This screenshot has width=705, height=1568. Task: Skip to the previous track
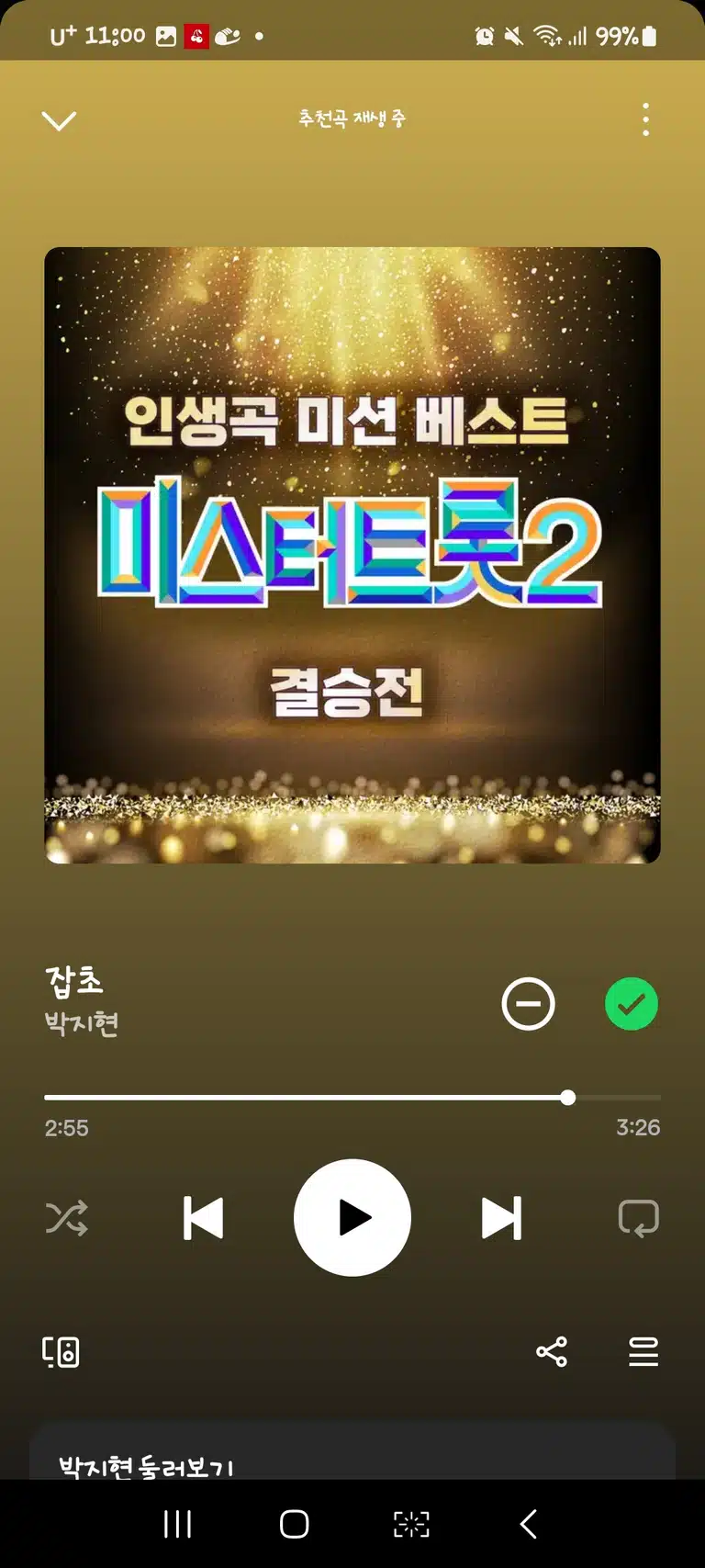click(x=203, y=1218)
